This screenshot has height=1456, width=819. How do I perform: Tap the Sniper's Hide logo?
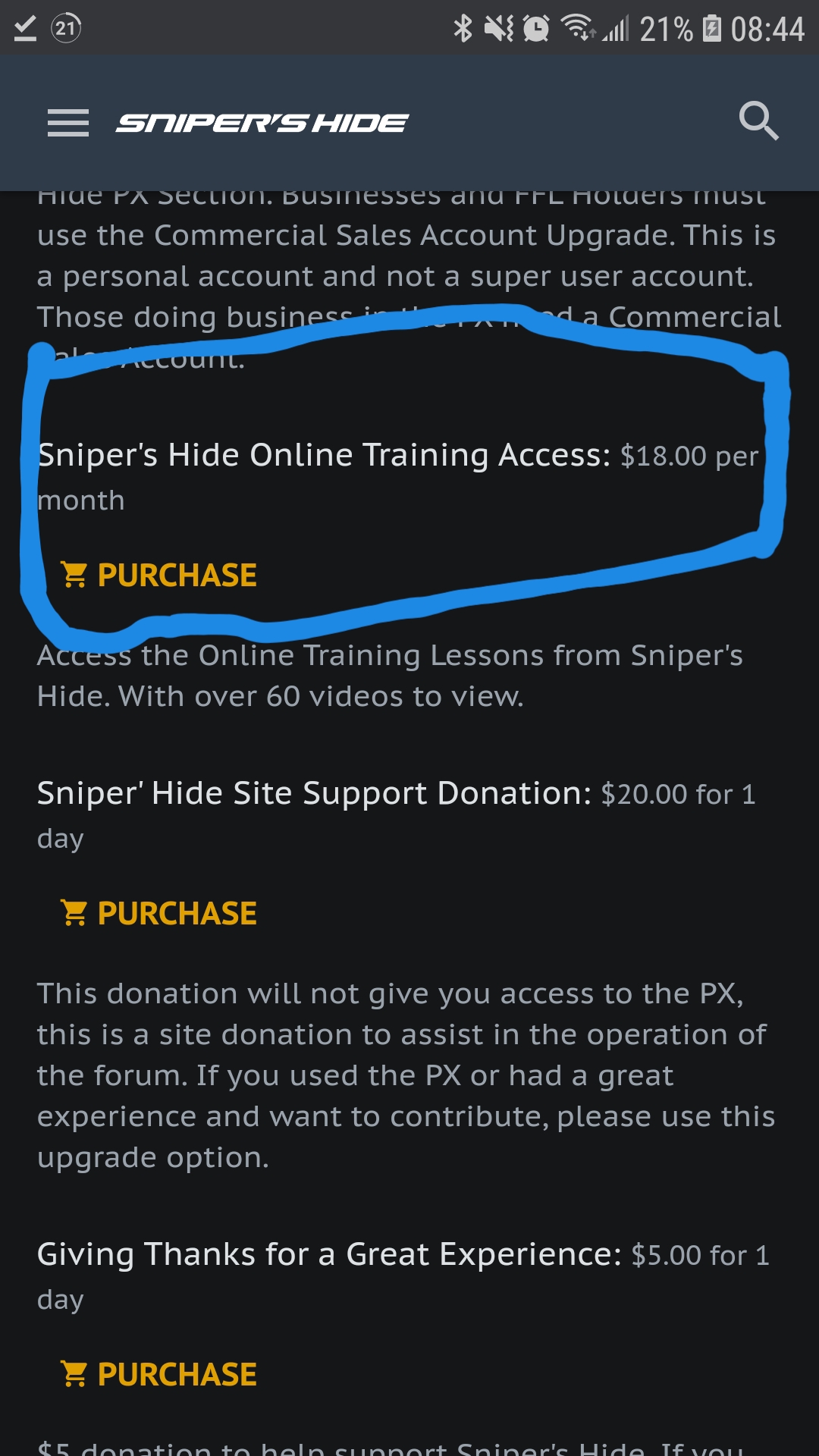pos(262,123)
